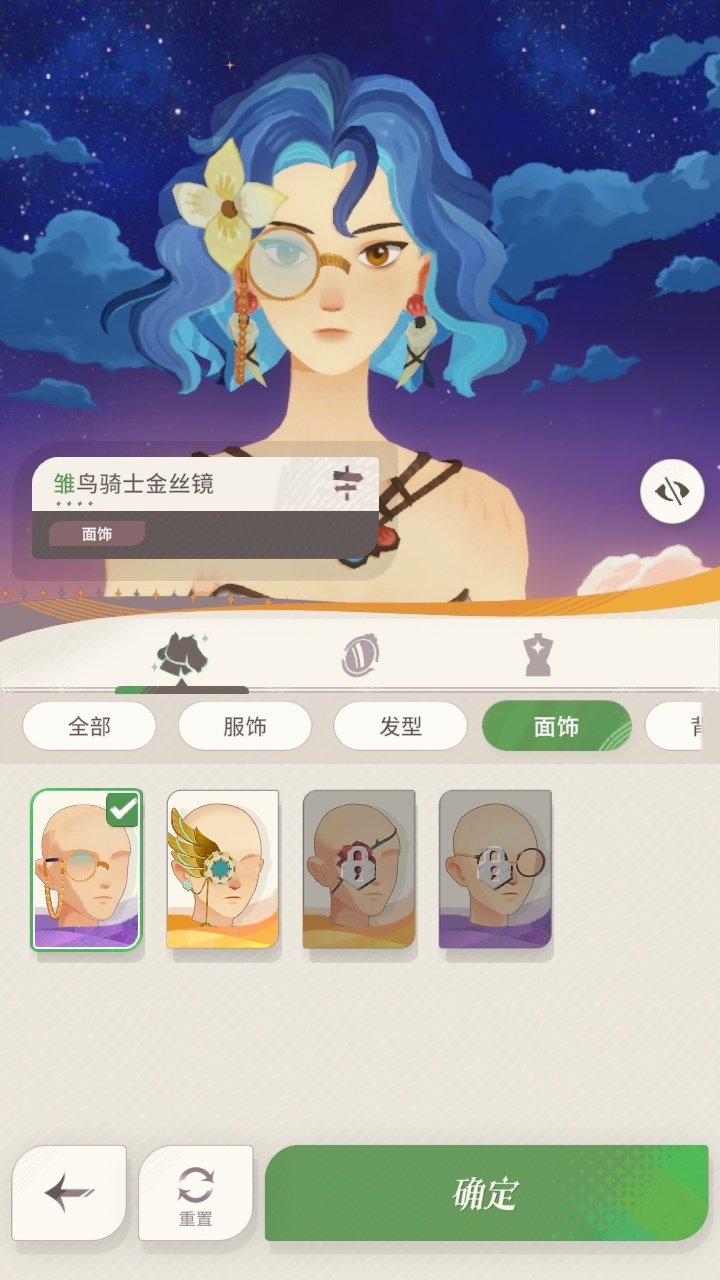
Task: Go back with the arrow button
Action: pos(69,1193)
